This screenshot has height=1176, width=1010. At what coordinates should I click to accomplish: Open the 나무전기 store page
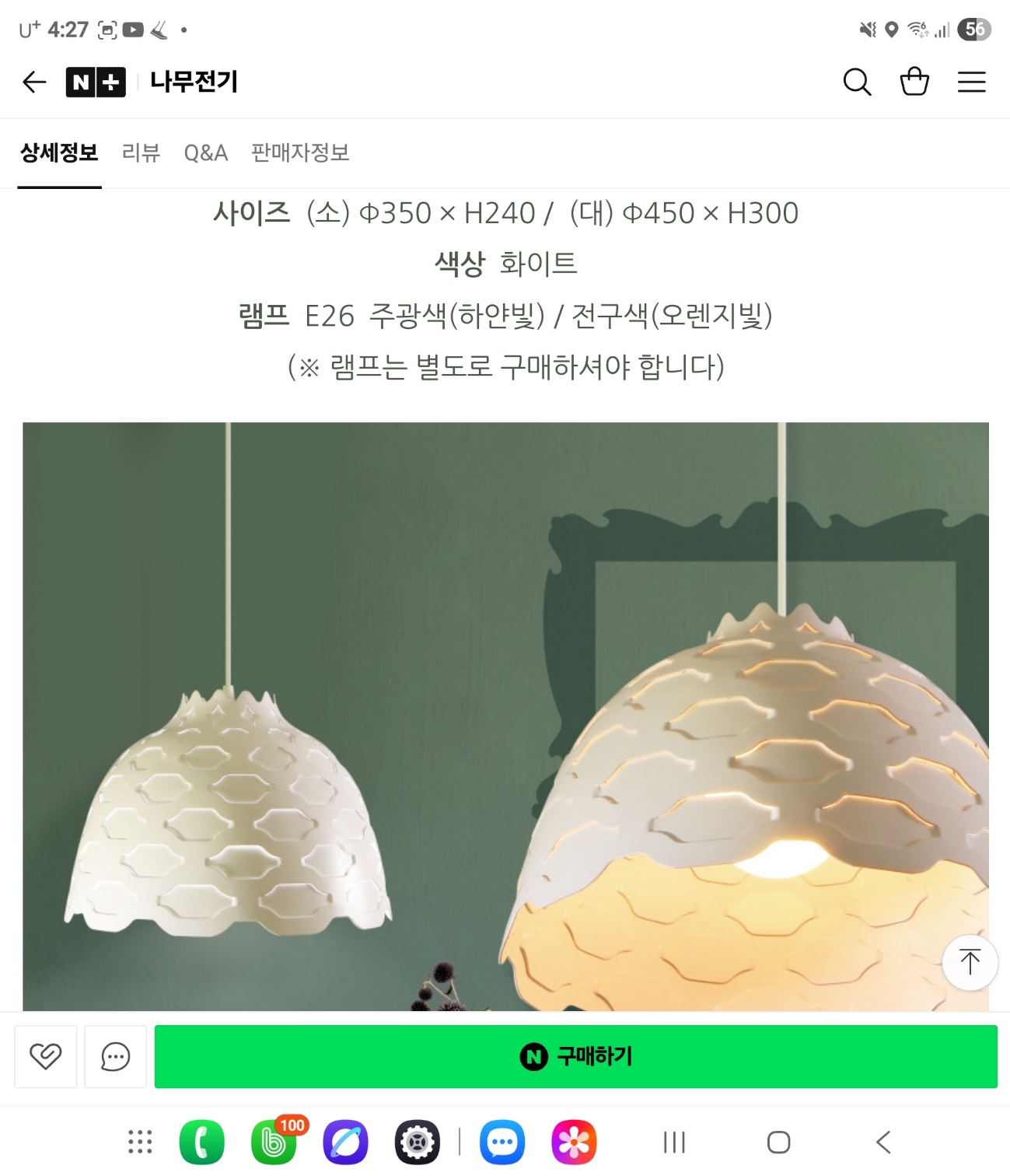pyautogui.click(x=194, y=82)
